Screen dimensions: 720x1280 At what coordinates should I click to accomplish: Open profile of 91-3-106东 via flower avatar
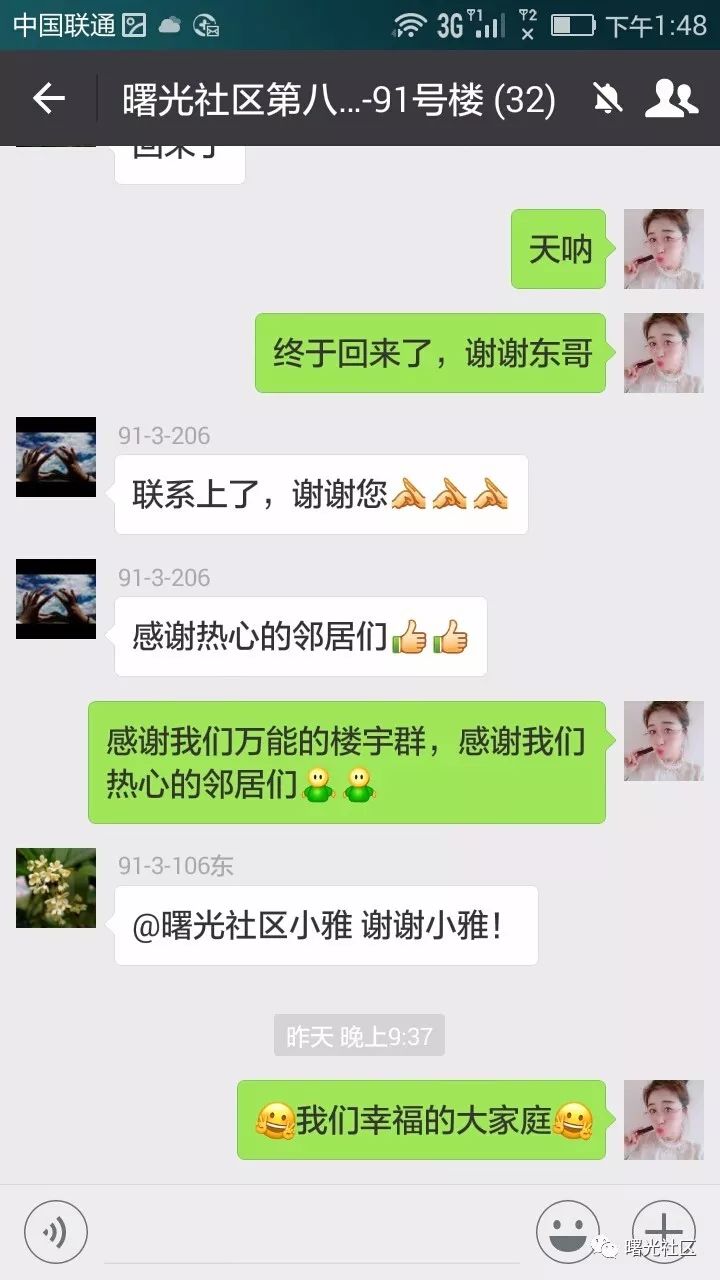tap(56, 888)
